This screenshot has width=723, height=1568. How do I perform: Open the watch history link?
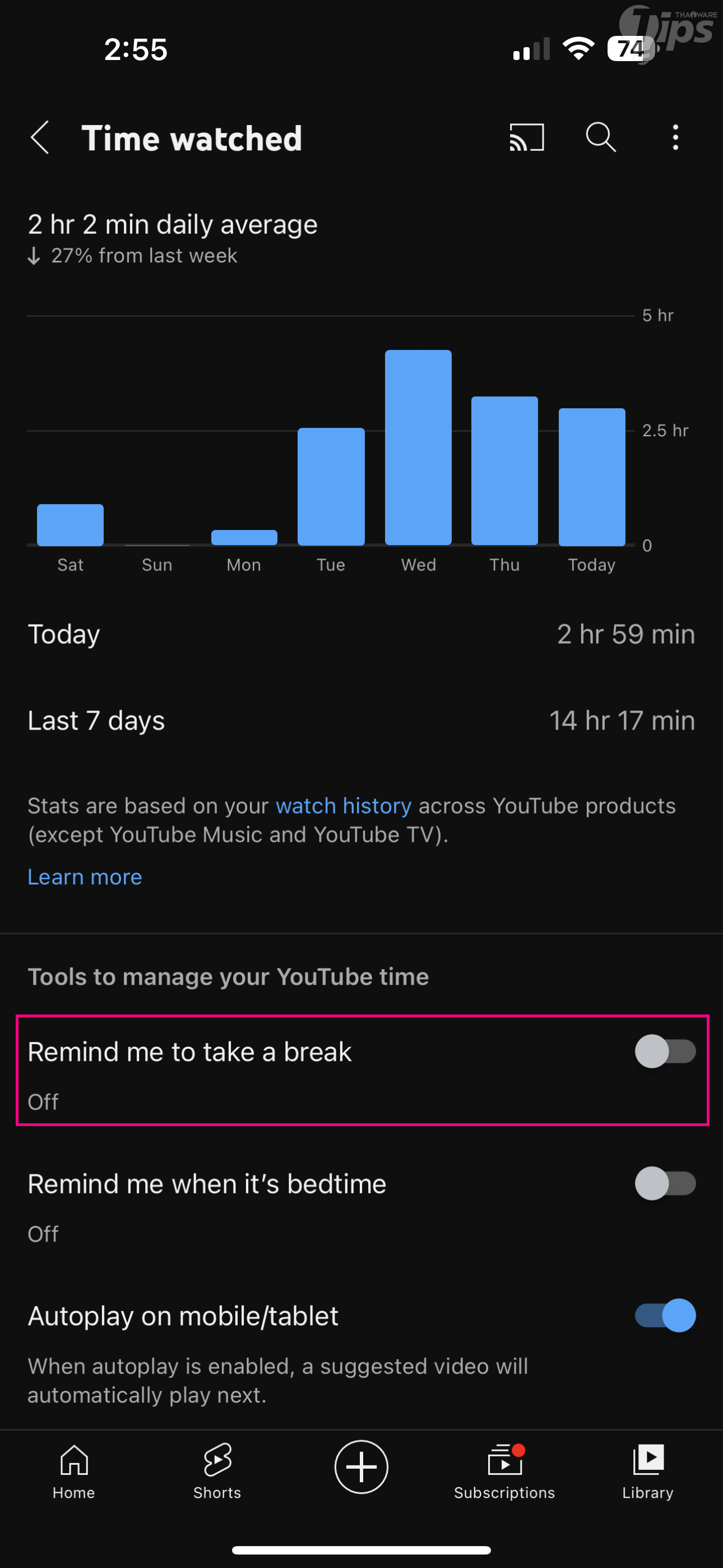click(x=343, y=806)
